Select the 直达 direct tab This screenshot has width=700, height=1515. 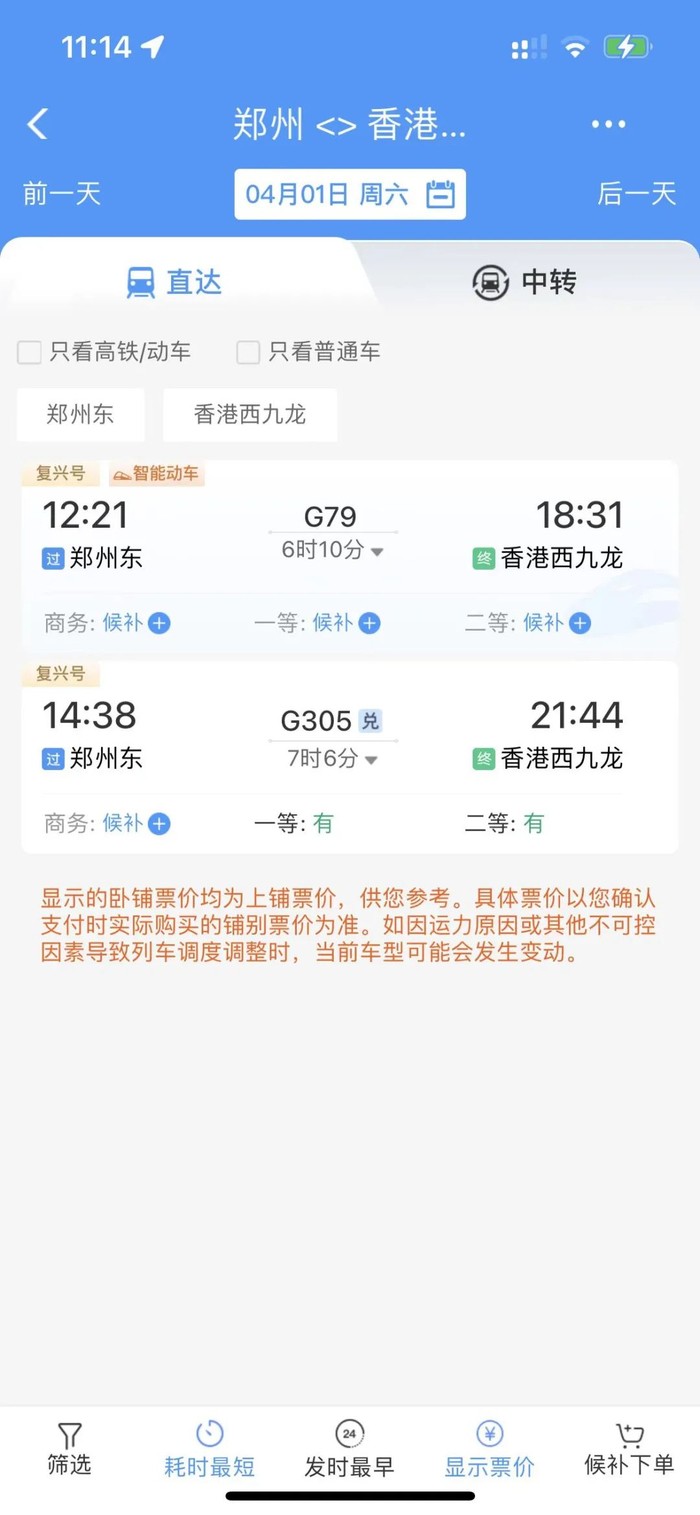tap(174, 282)
